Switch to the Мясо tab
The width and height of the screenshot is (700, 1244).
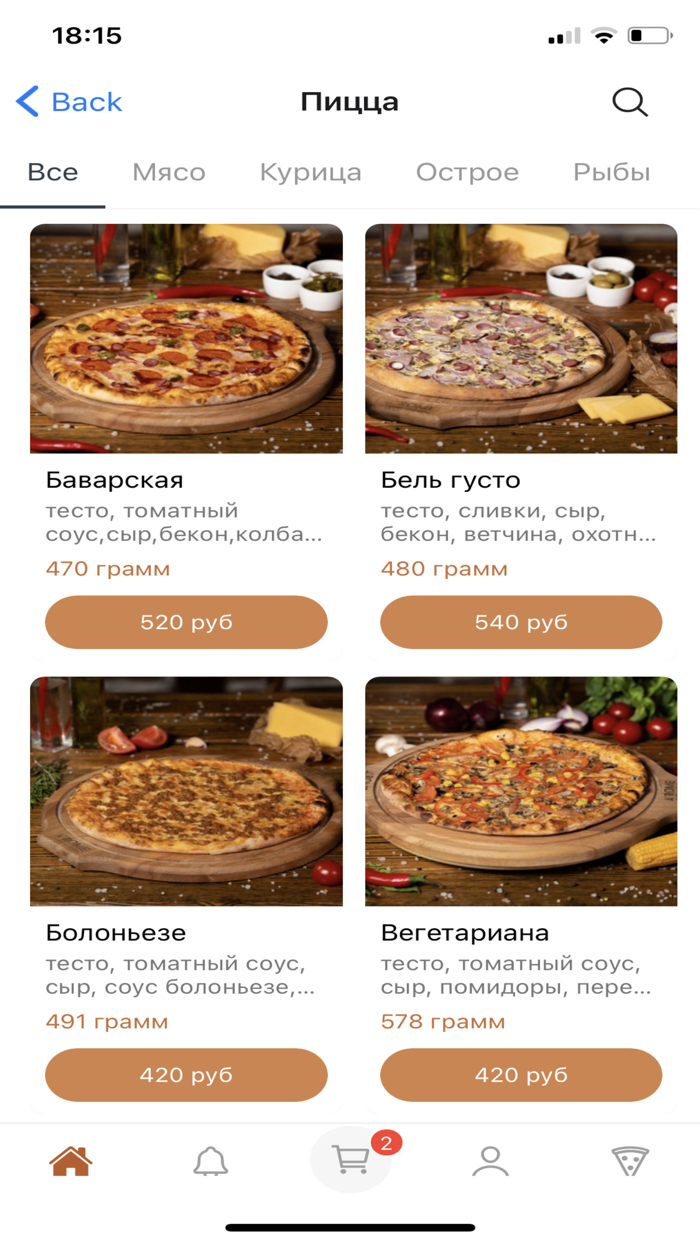click(x=169, y=172)
